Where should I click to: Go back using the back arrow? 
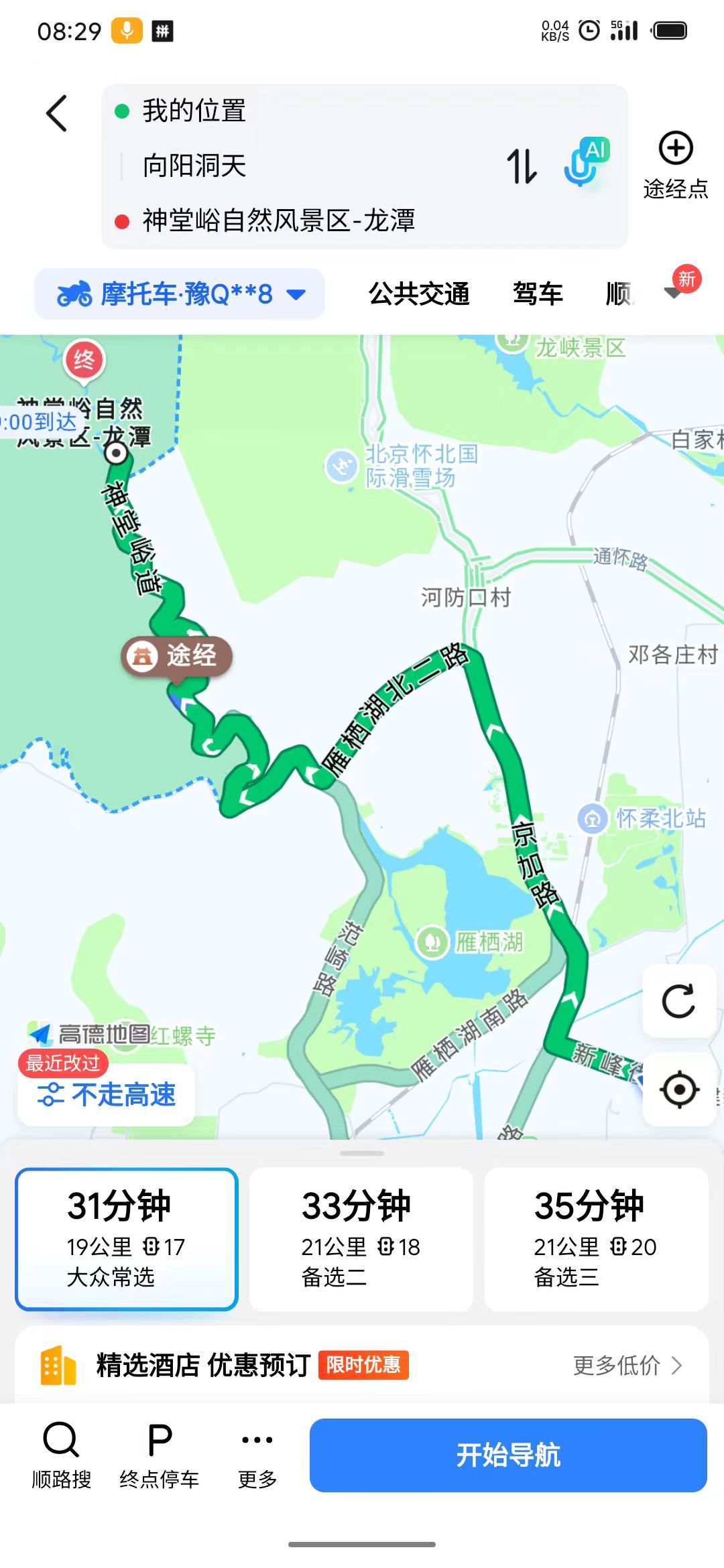coord(57,113)
